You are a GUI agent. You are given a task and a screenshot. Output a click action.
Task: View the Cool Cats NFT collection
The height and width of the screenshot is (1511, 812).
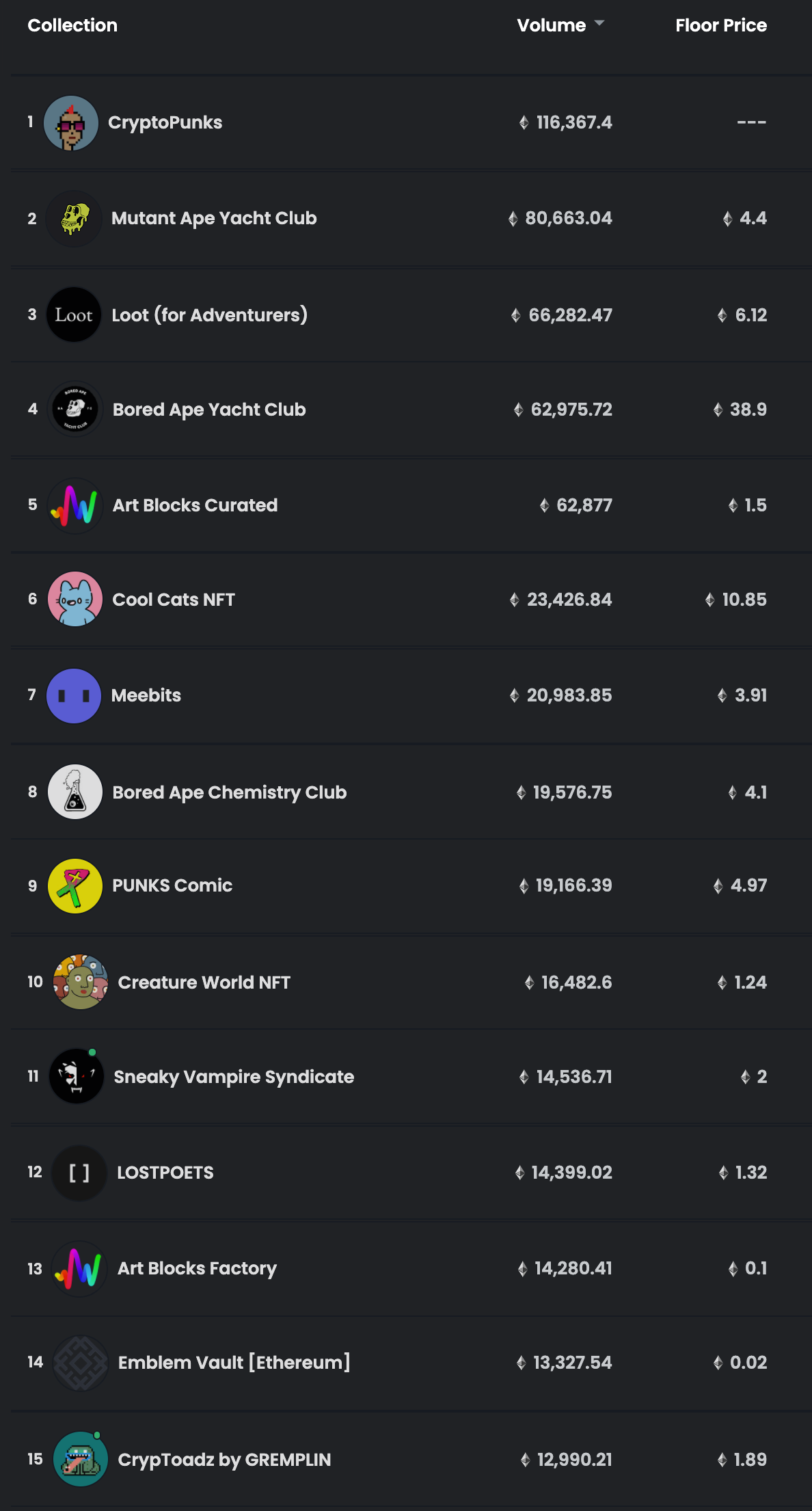[x=411, y=600]
